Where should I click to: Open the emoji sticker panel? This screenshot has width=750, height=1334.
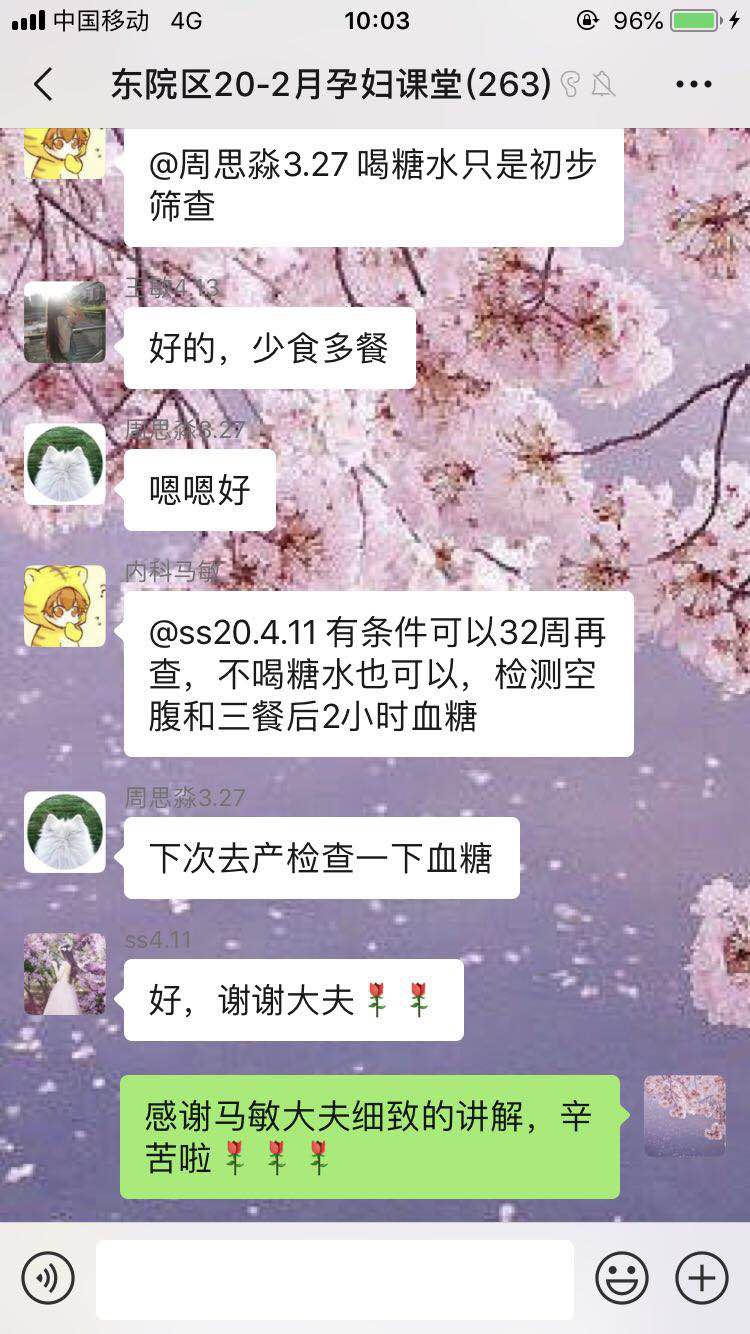tap(622, 1278)
